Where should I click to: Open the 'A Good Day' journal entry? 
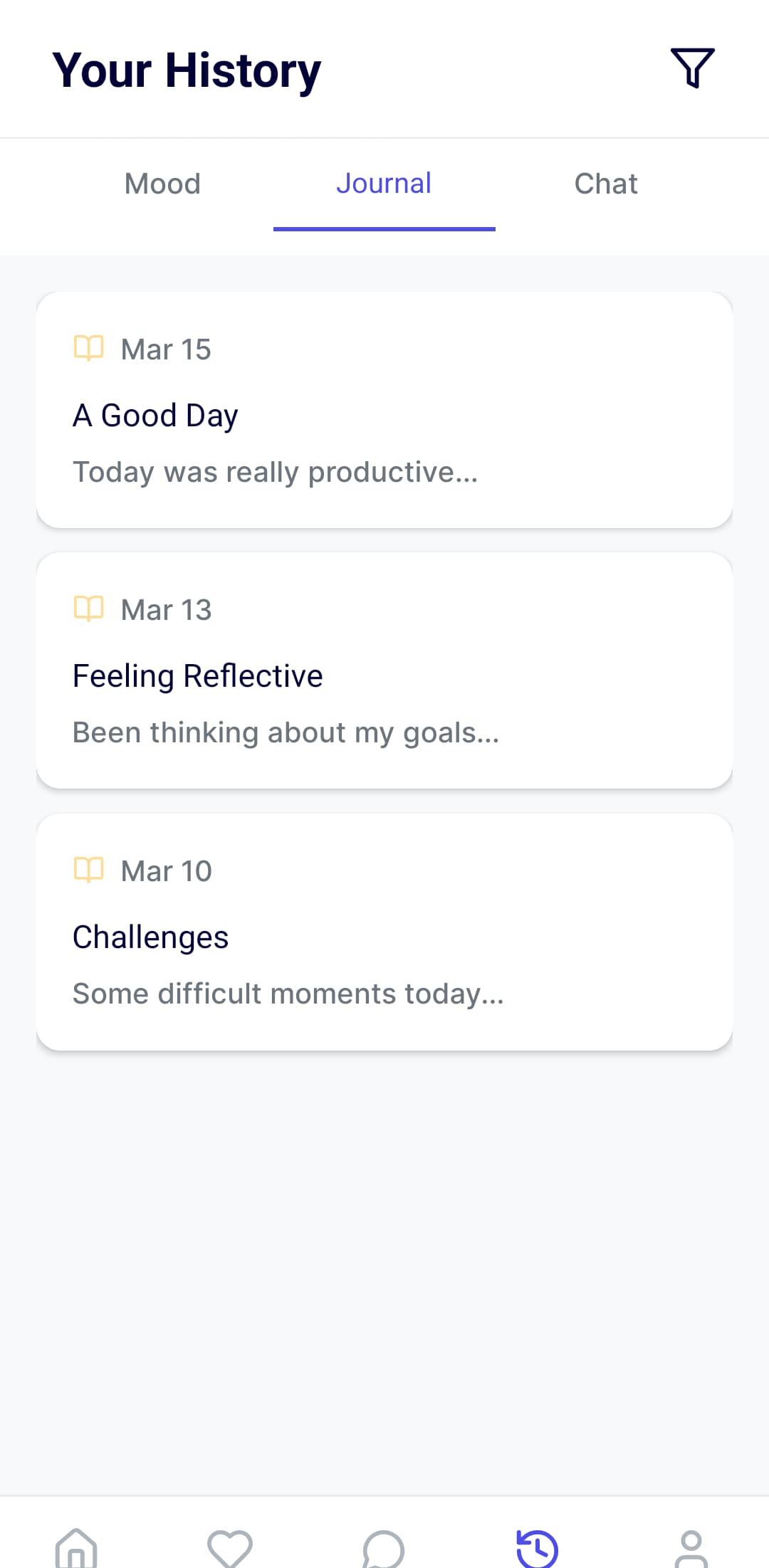[x=384, y=409]
